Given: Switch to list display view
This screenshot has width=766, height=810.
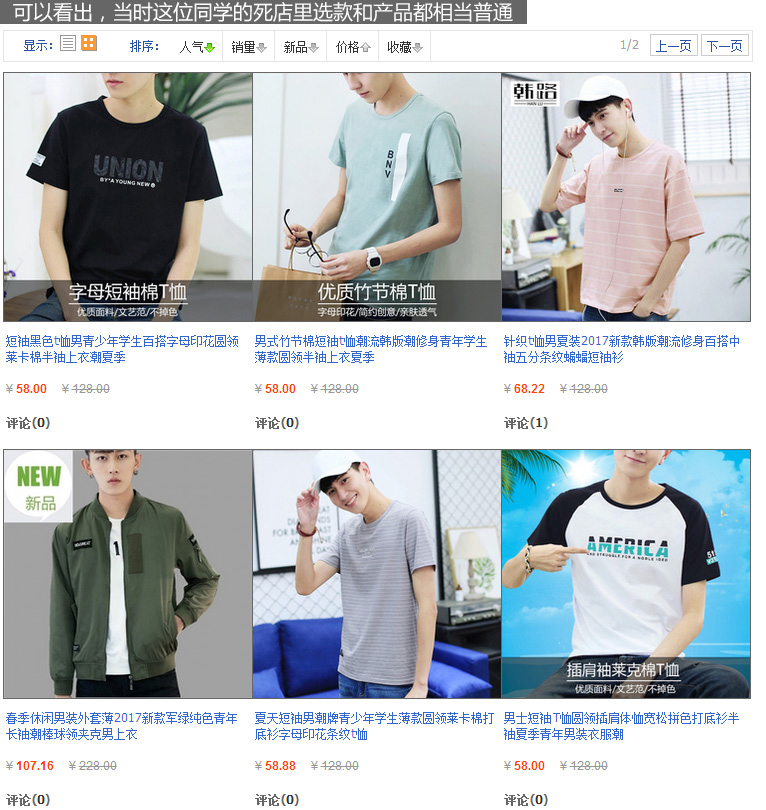Looking at the screenshot, I should (68, 43).
